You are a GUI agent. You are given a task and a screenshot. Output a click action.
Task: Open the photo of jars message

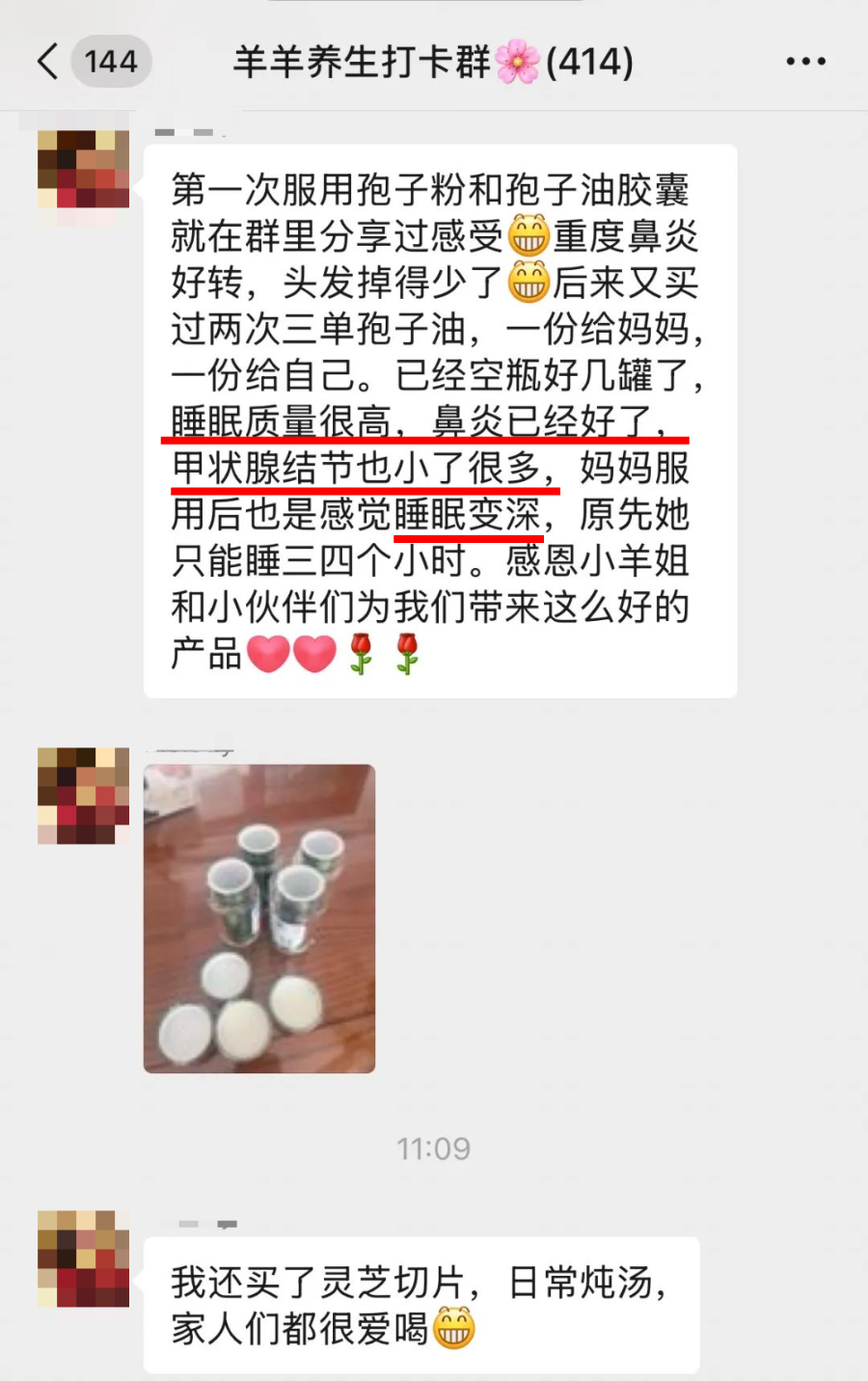click(258, 918)
